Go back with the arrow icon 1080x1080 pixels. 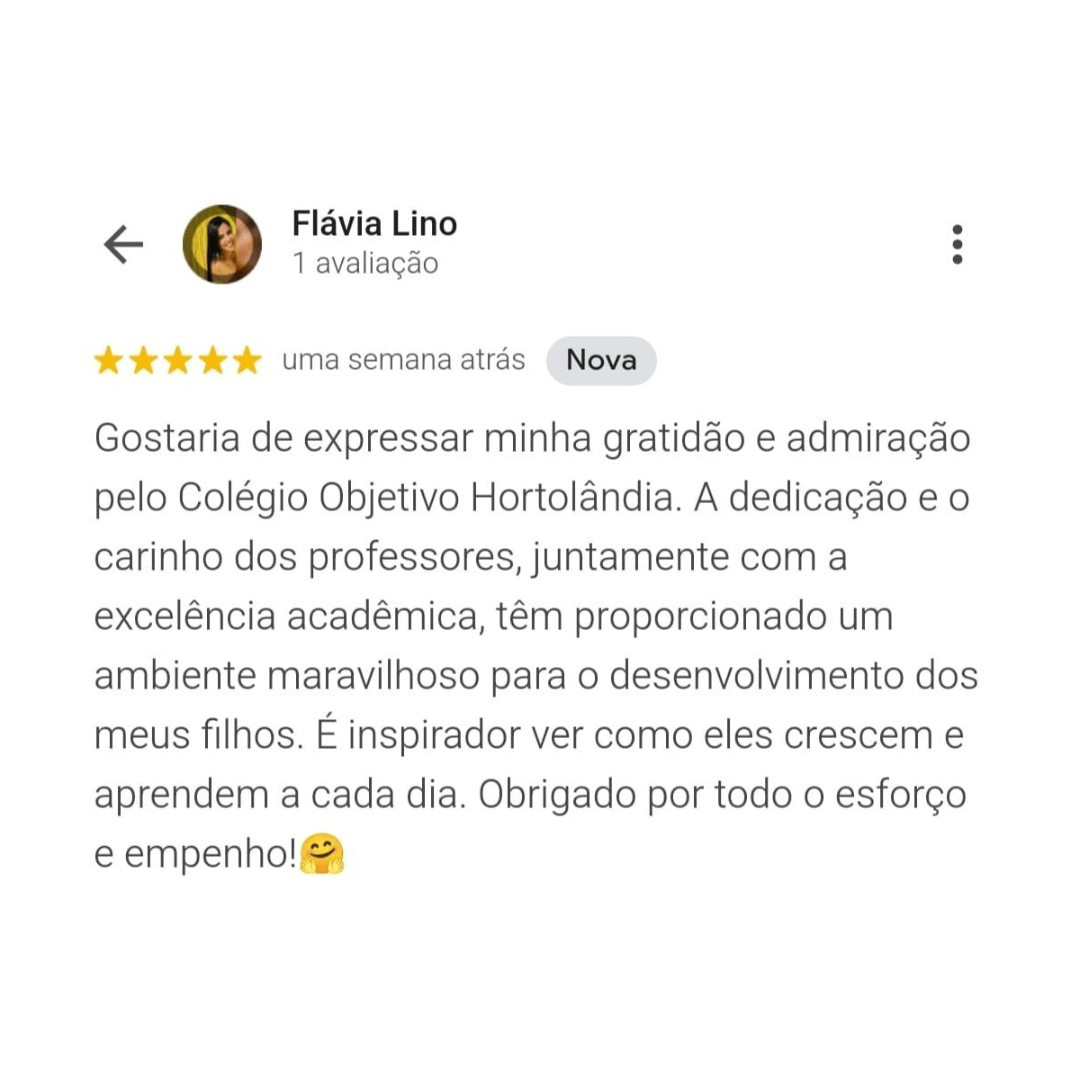tap(124, 244)
